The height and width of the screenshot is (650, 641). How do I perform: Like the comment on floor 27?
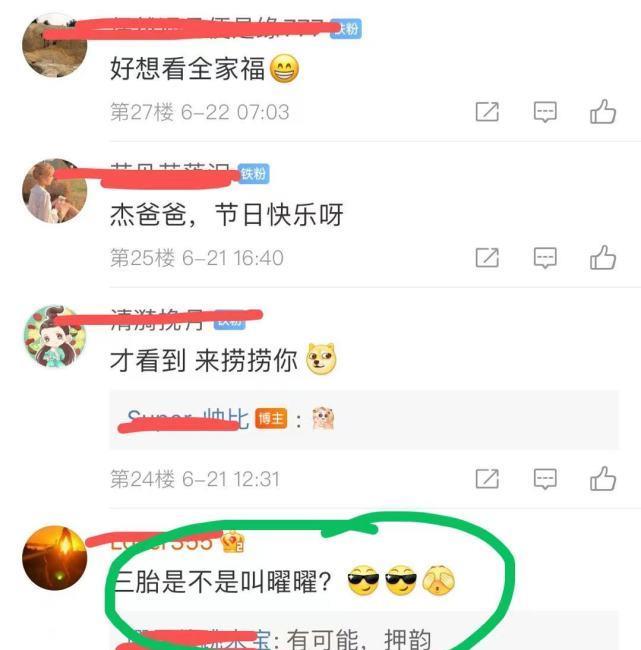pyautogui.click(x=603, y=112)
